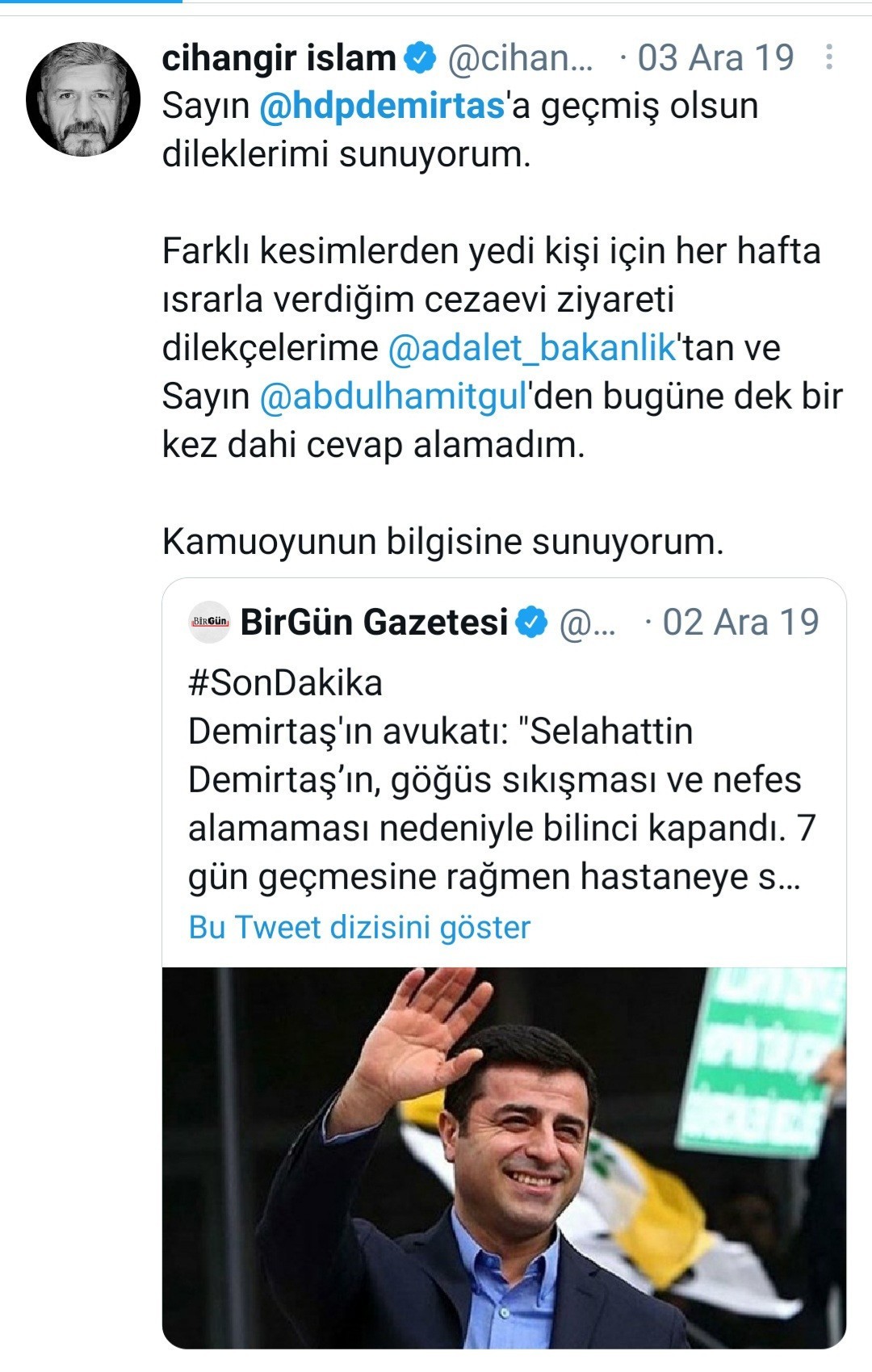Open the cihangir islam account name

[x=279, y=58]
